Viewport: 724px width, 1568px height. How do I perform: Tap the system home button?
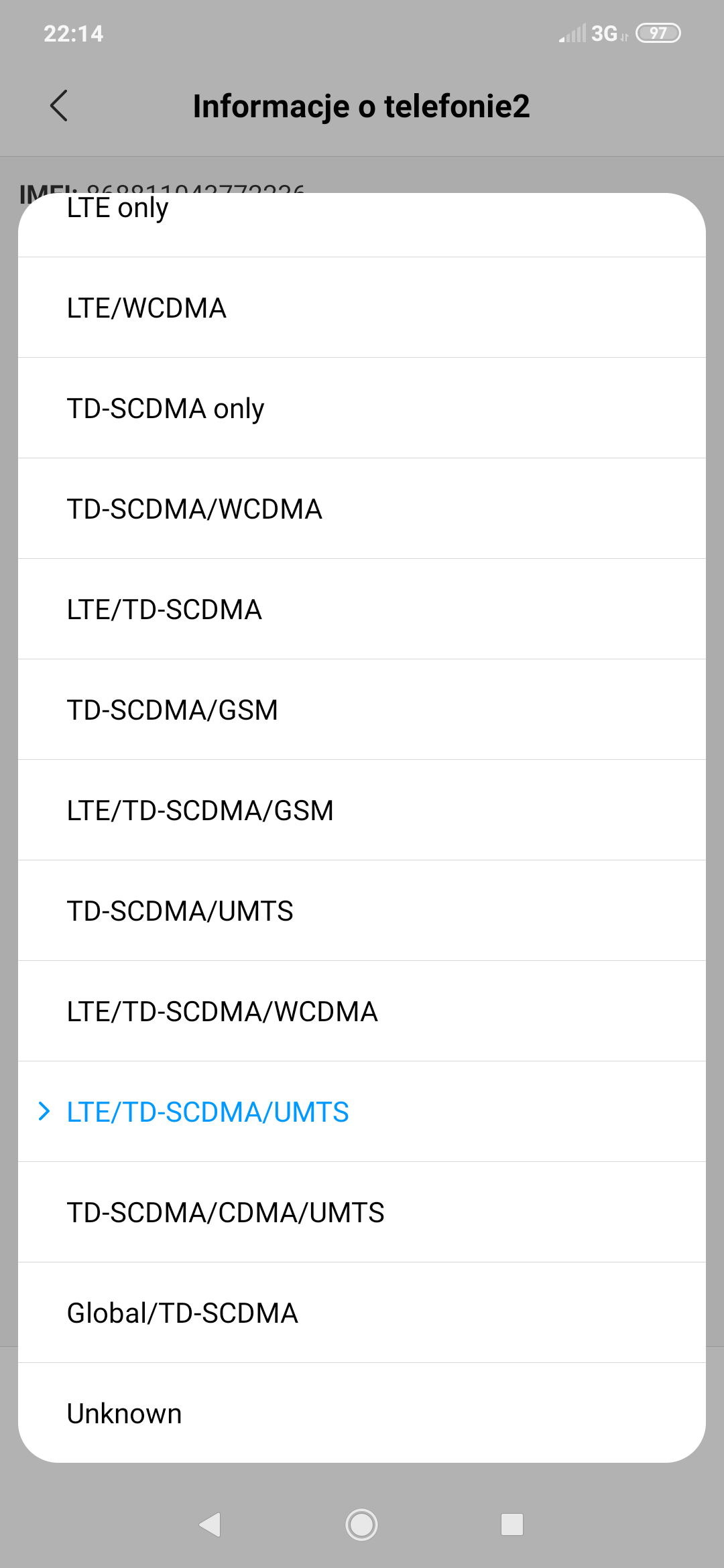click(x=362, y=1524)
